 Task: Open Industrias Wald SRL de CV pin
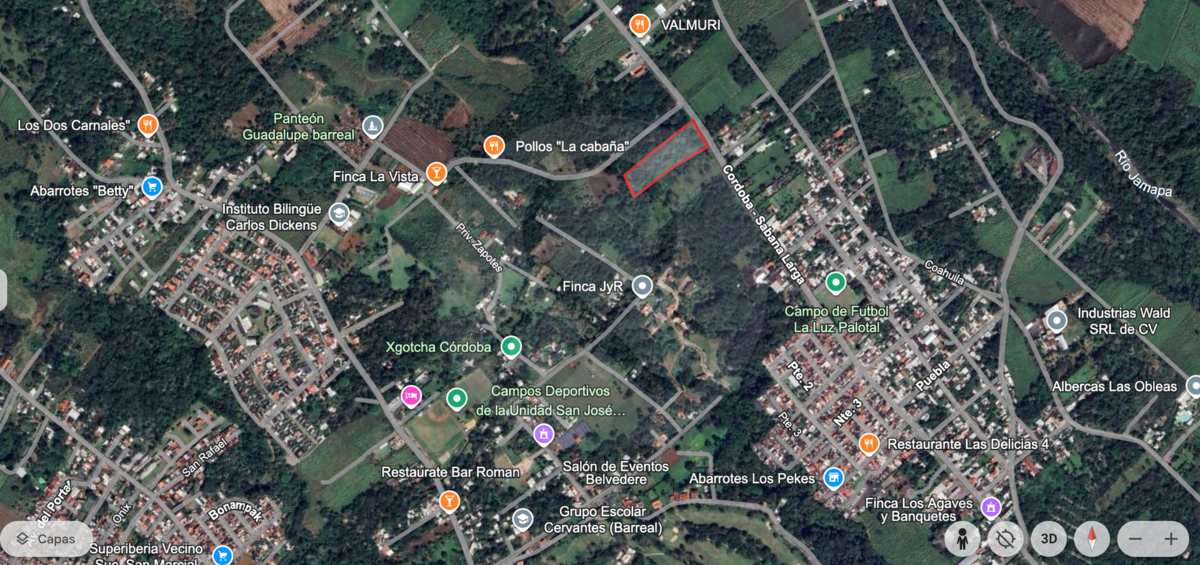(1056, 321)
